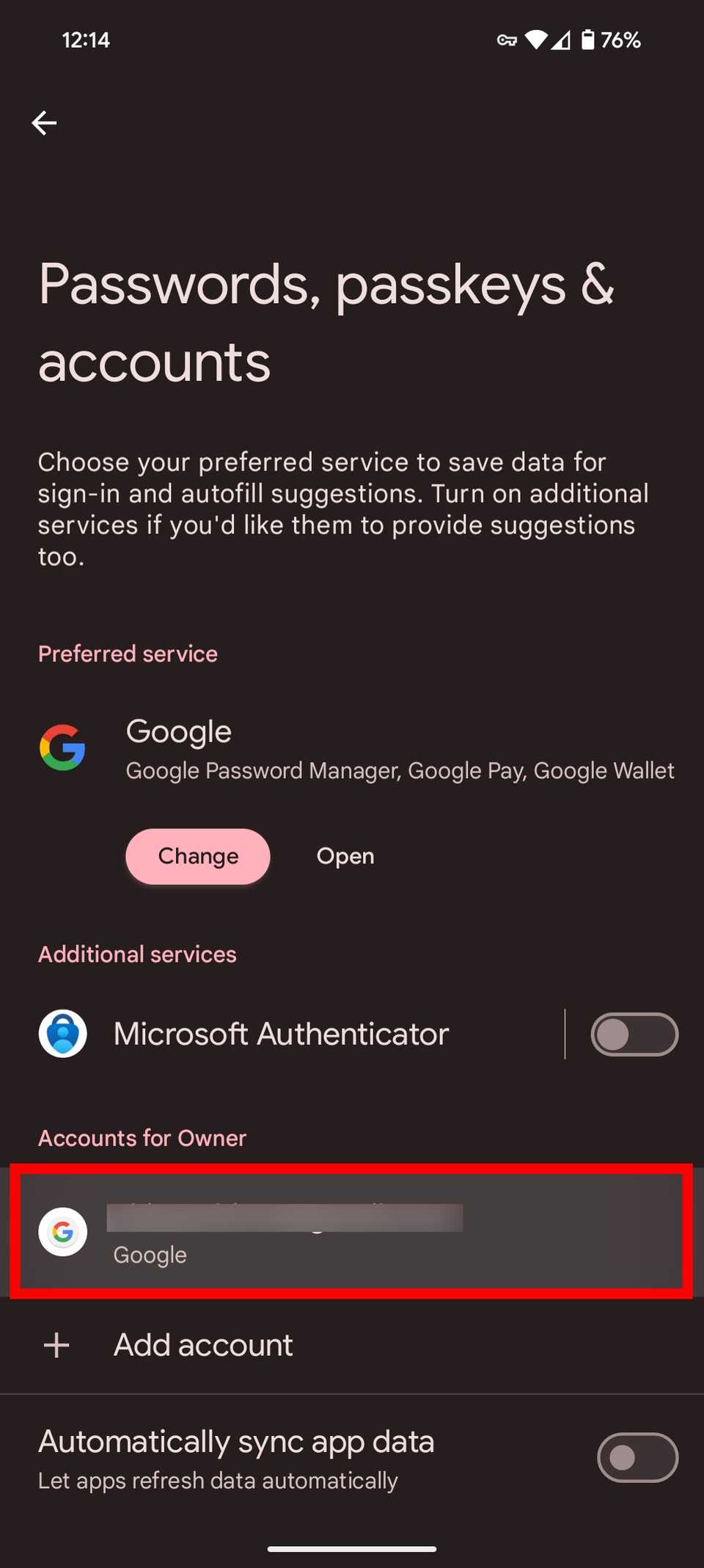
Task: Select the Additional services heading
Action: [x=136, y=953]
